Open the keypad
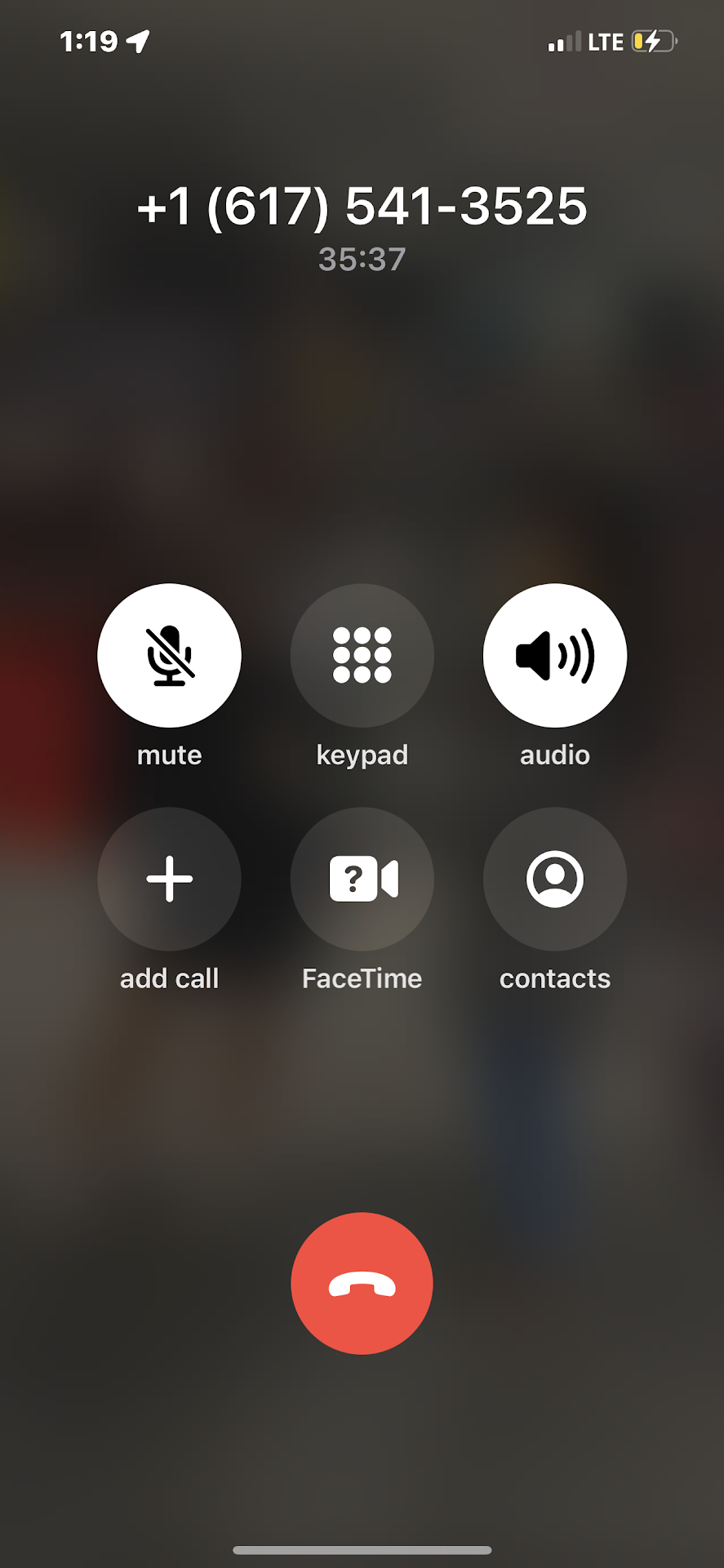Screen dimensions: 724x1568 pos(362,655)
